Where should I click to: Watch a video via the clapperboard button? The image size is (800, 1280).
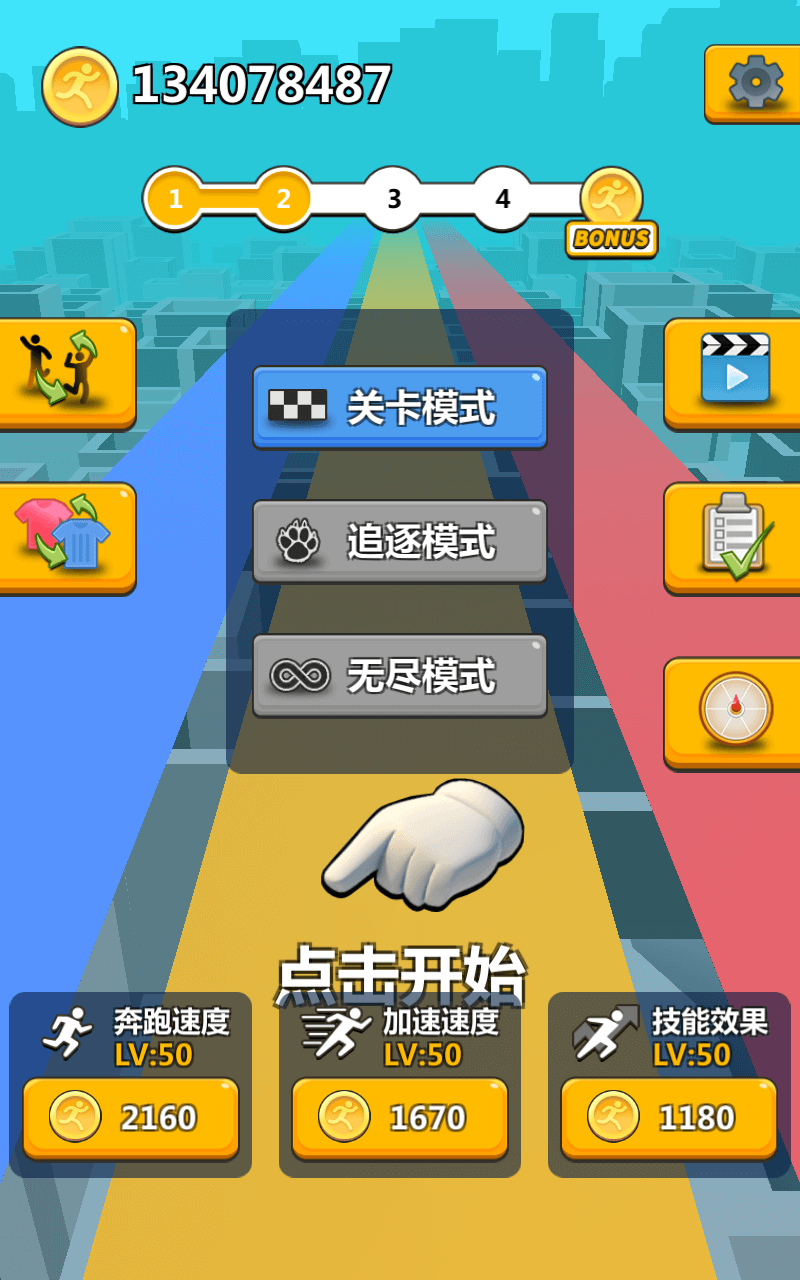(x=733, y=373)
